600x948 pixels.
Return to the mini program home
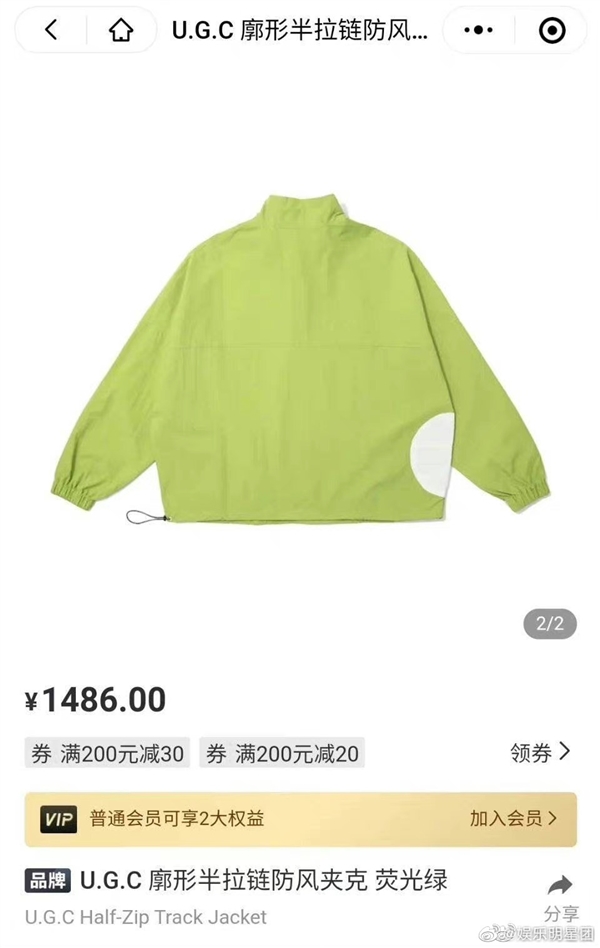point(121,31)
